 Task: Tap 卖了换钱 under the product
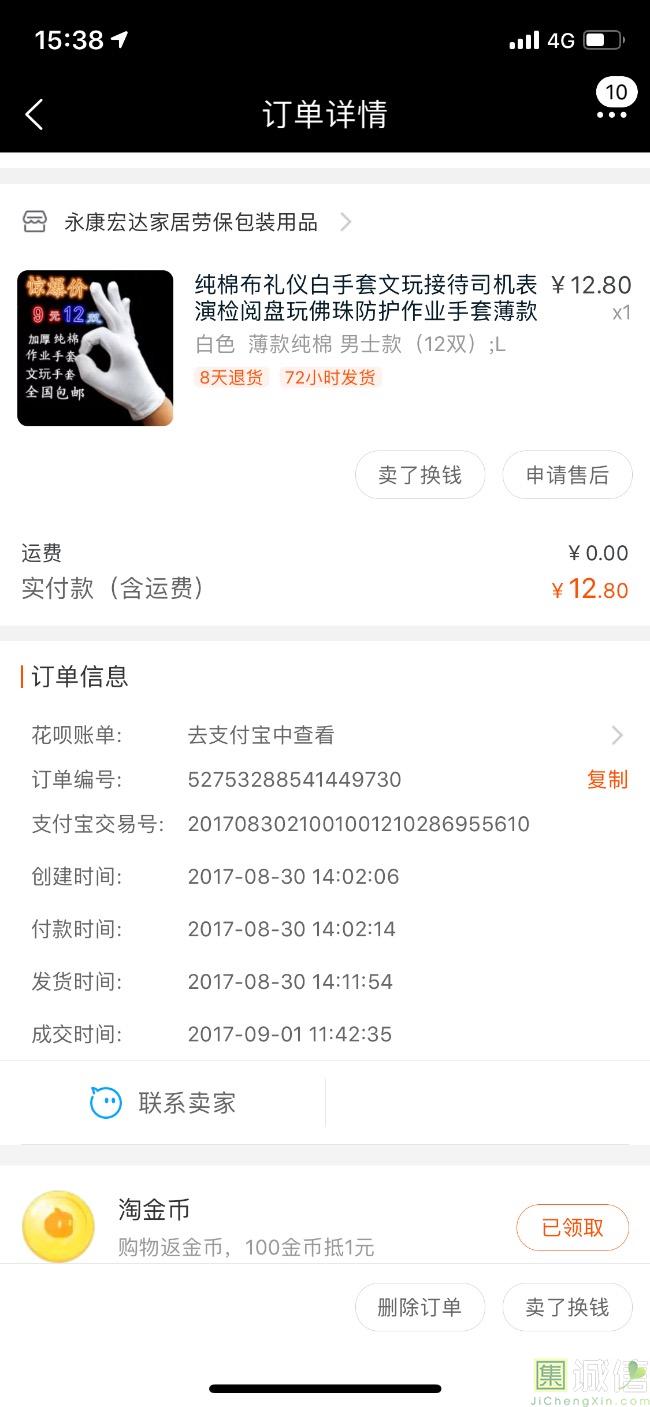pos(420,475)
